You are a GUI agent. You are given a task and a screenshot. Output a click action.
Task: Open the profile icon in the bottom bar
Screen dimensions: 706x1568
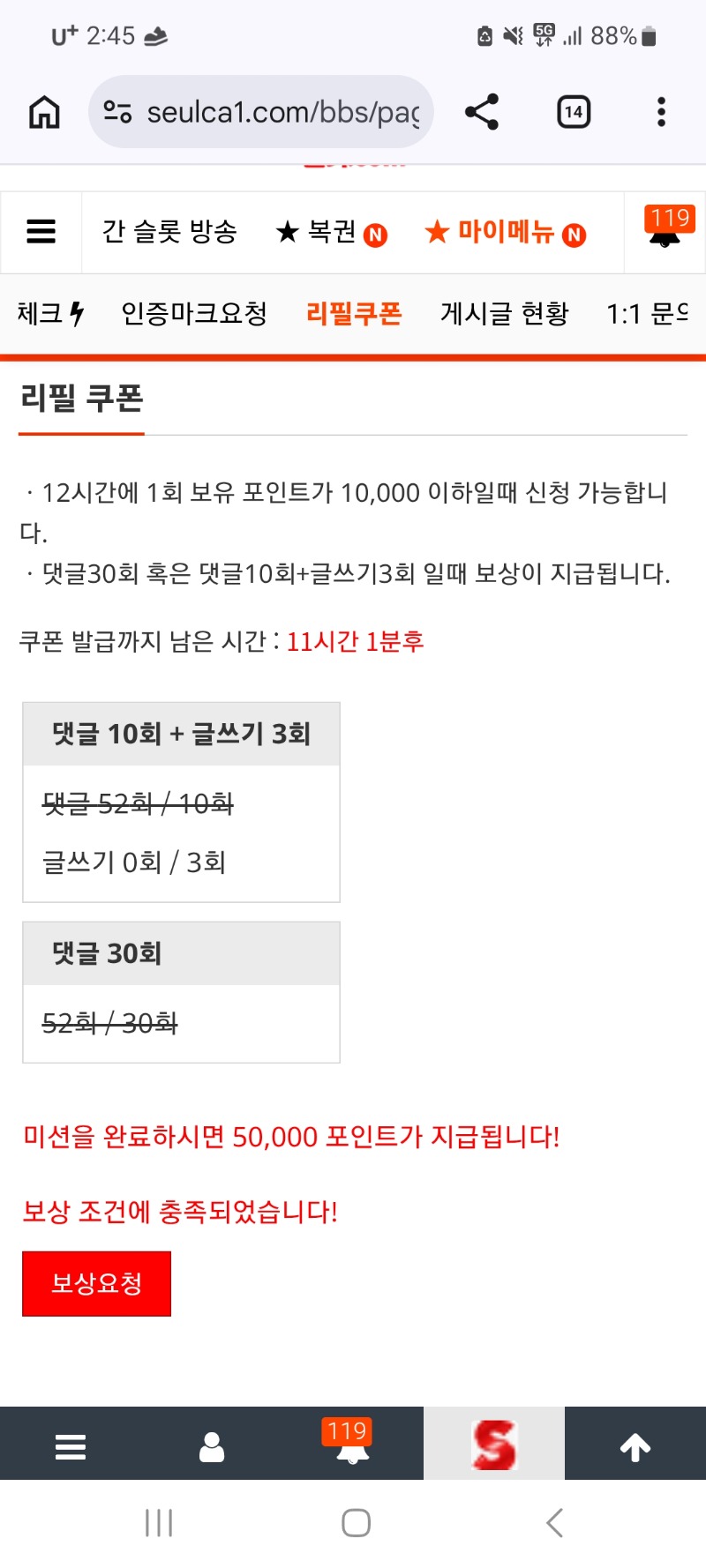pos(212,1447)
